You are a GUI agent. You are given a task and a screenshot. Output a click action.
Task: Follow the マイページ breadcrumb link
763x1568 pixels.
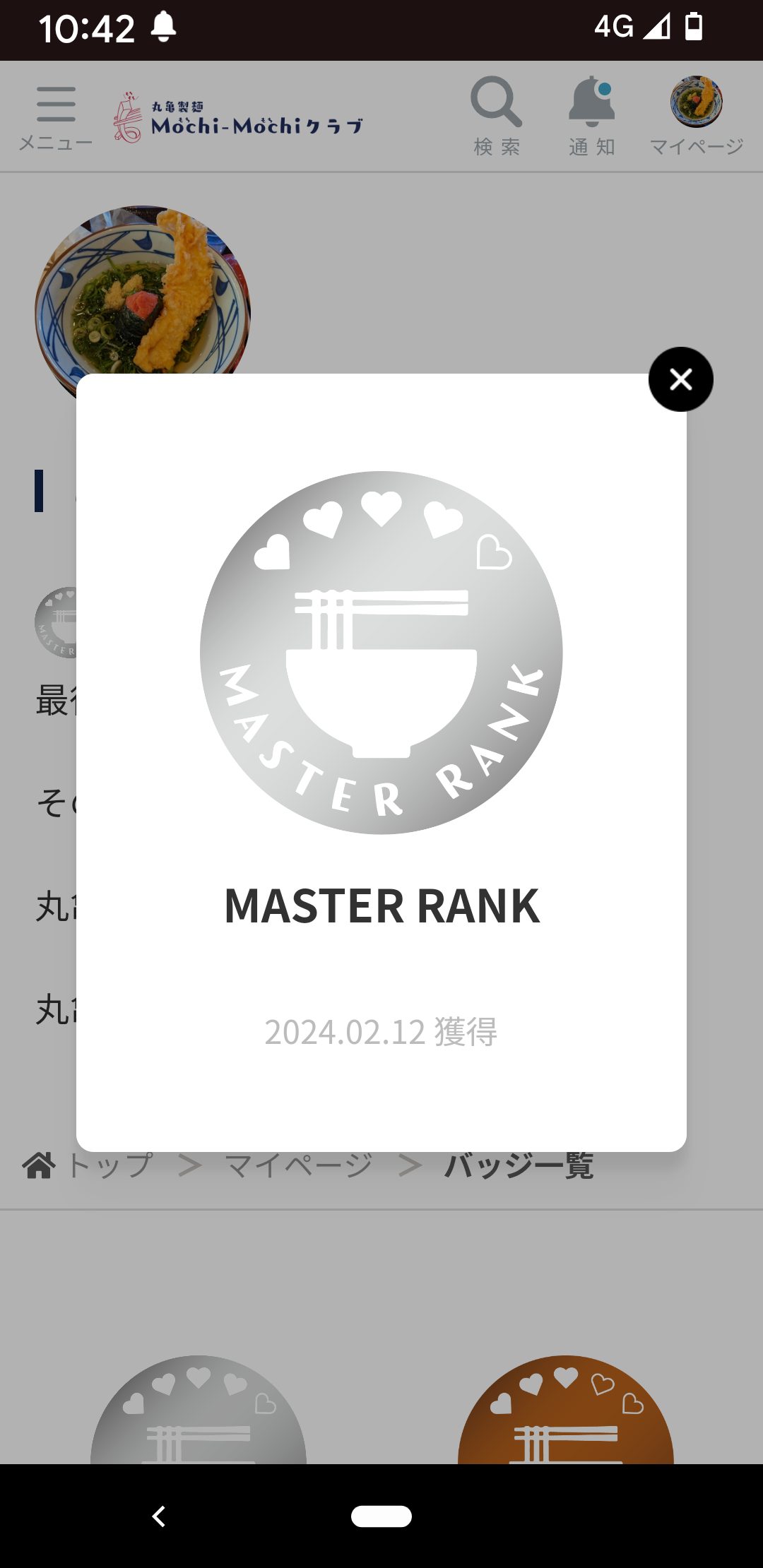point(298,1165)
